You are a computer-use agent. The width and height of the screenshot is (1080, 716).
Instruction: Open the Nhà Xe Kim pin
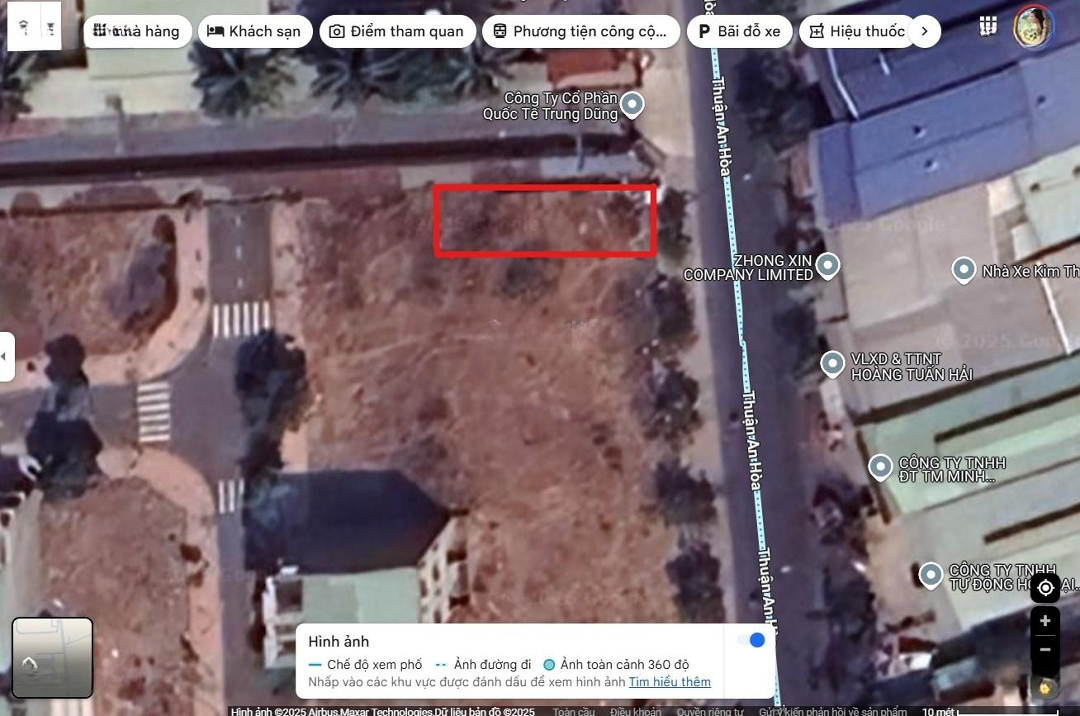(x=963, y=270)
